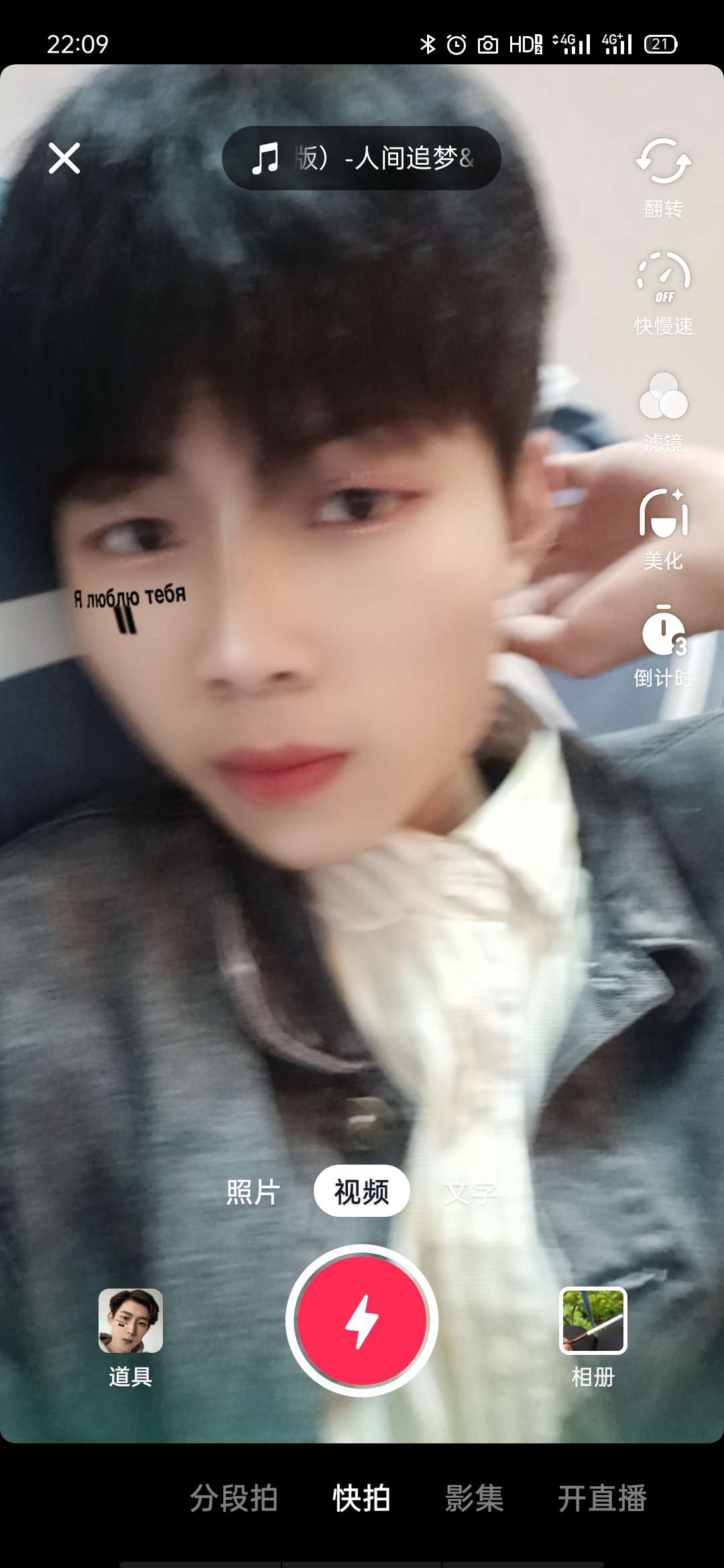Close the camera screen
This screenshot has height=1568, width=724.
pos(64,159)
